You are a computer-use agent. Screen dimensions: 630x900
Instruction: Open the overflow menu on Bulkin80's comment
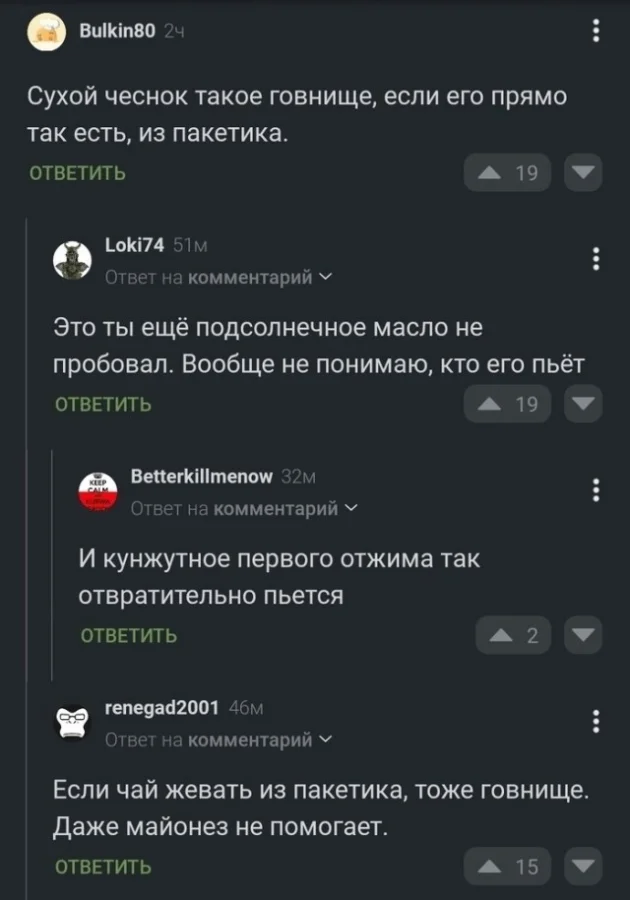(x=596, y=32)
